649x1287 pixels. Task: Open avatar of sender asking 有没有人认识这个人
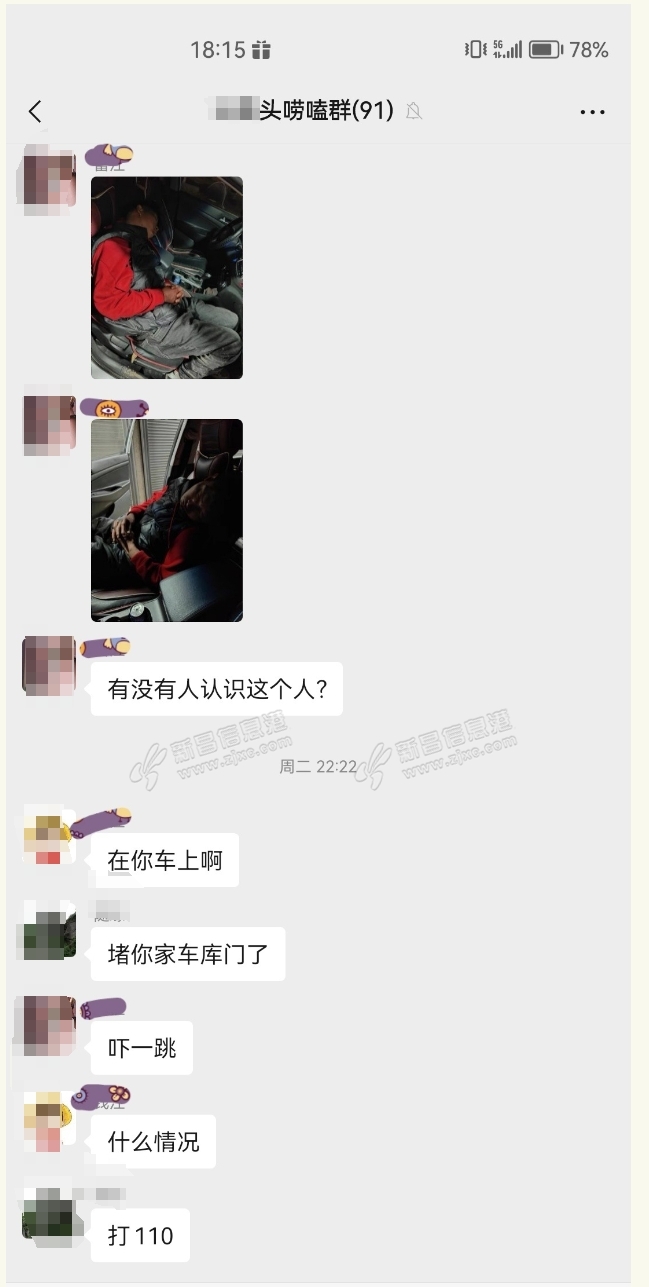[49, 664]
